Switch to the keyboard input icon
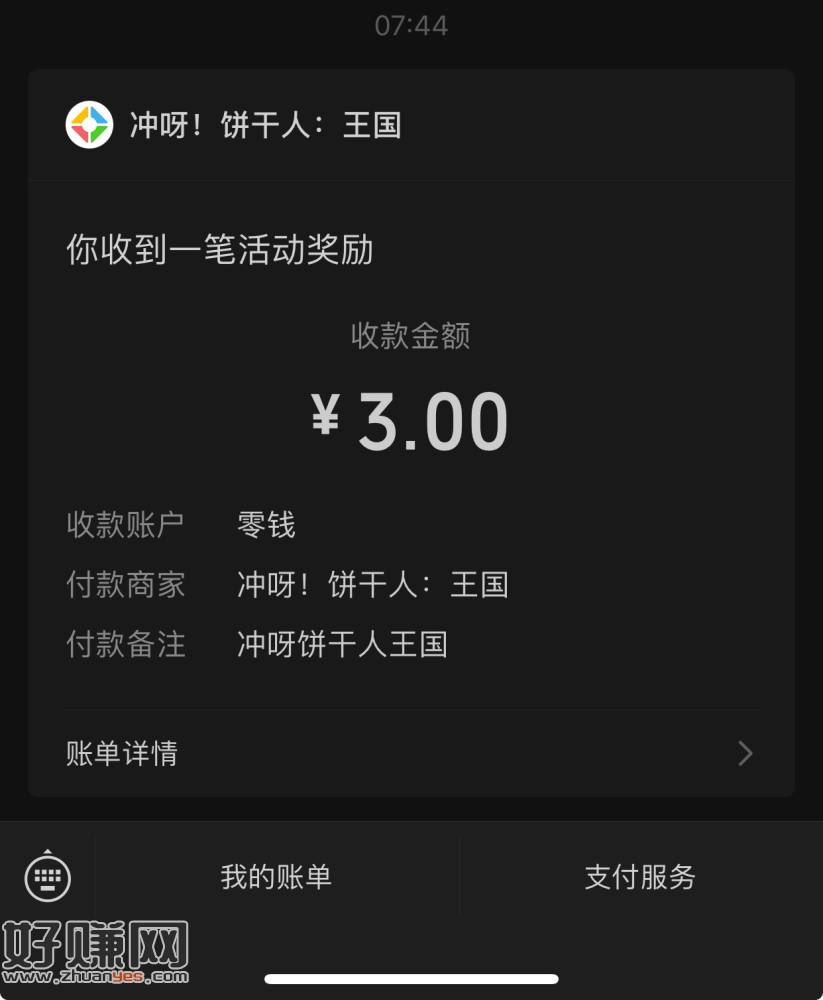Screen dimensions: 823x1000 [x=47, y=877]
